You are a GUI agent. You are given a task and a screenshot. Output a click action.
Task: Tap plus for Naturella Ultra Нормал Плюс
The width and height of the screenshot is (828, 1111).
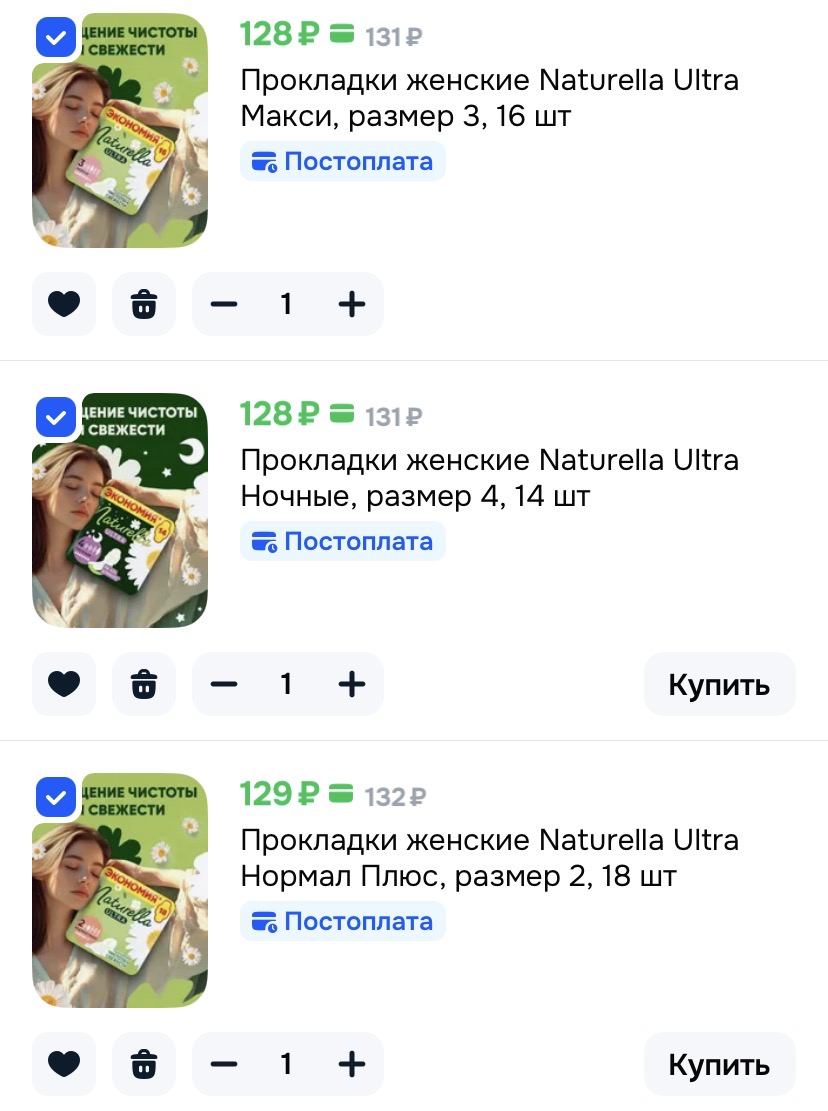pos(352,1064)
